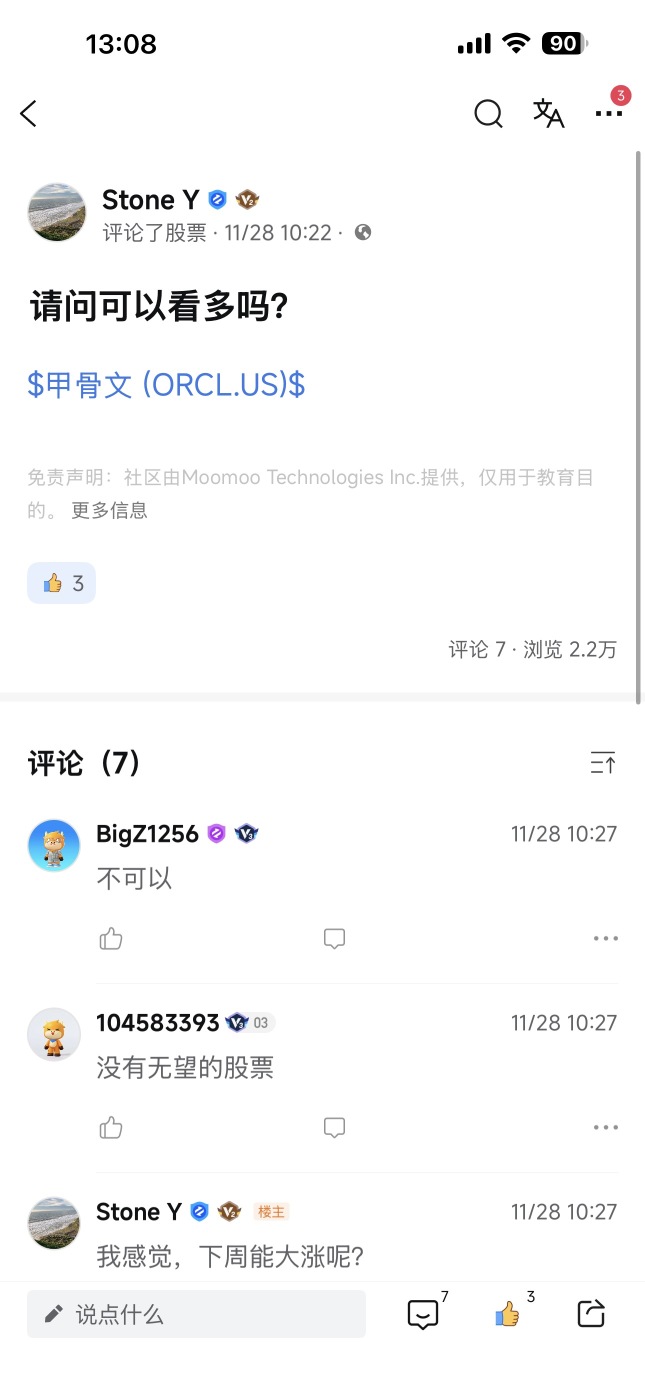Image resolution: width=645 pixels, height=1398 pixels.
Task: Tap the thumbs-up reaction chip showing 3
Action: (x=62, y=583)
